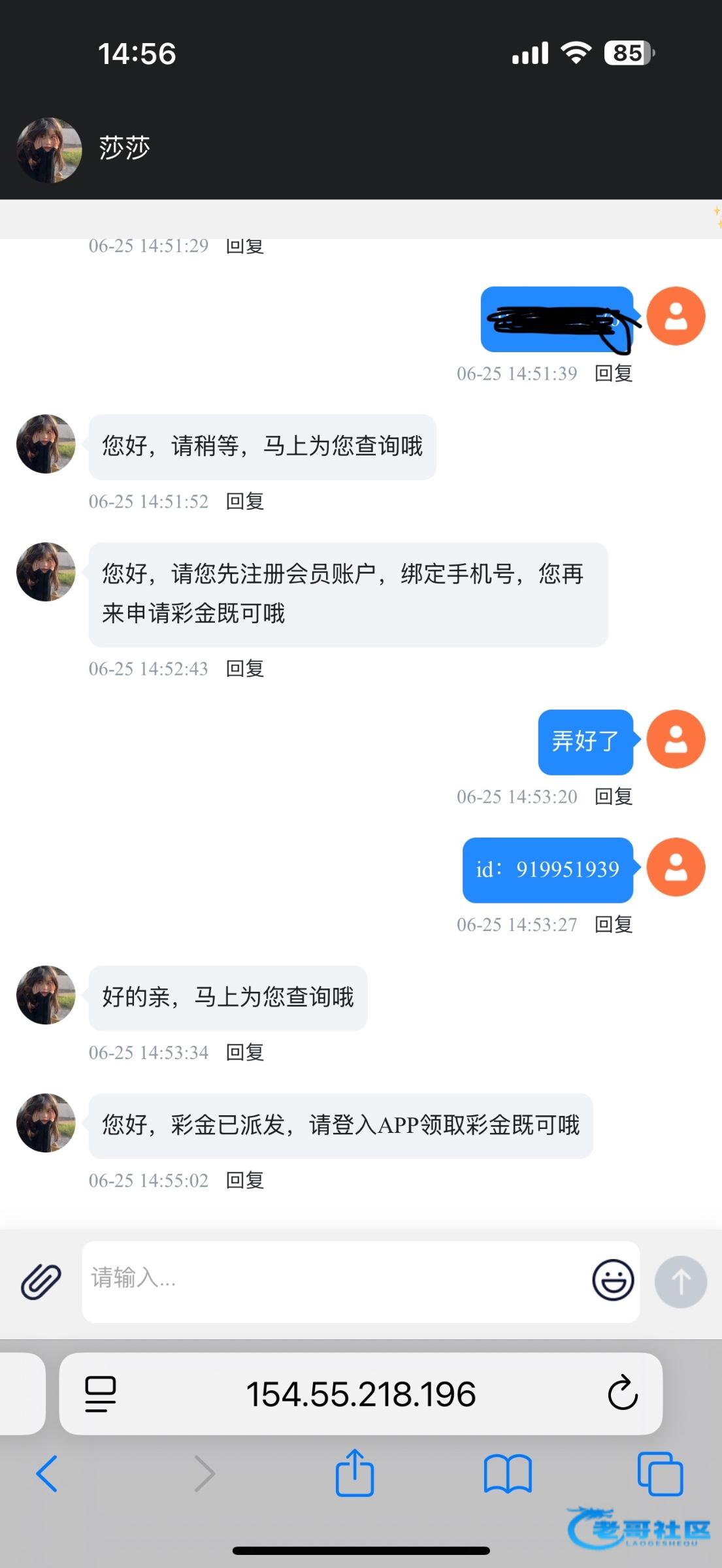722x1568 pixels.
Task: Focus the 请输入 message input field
Action: (x=333, y=1281)
